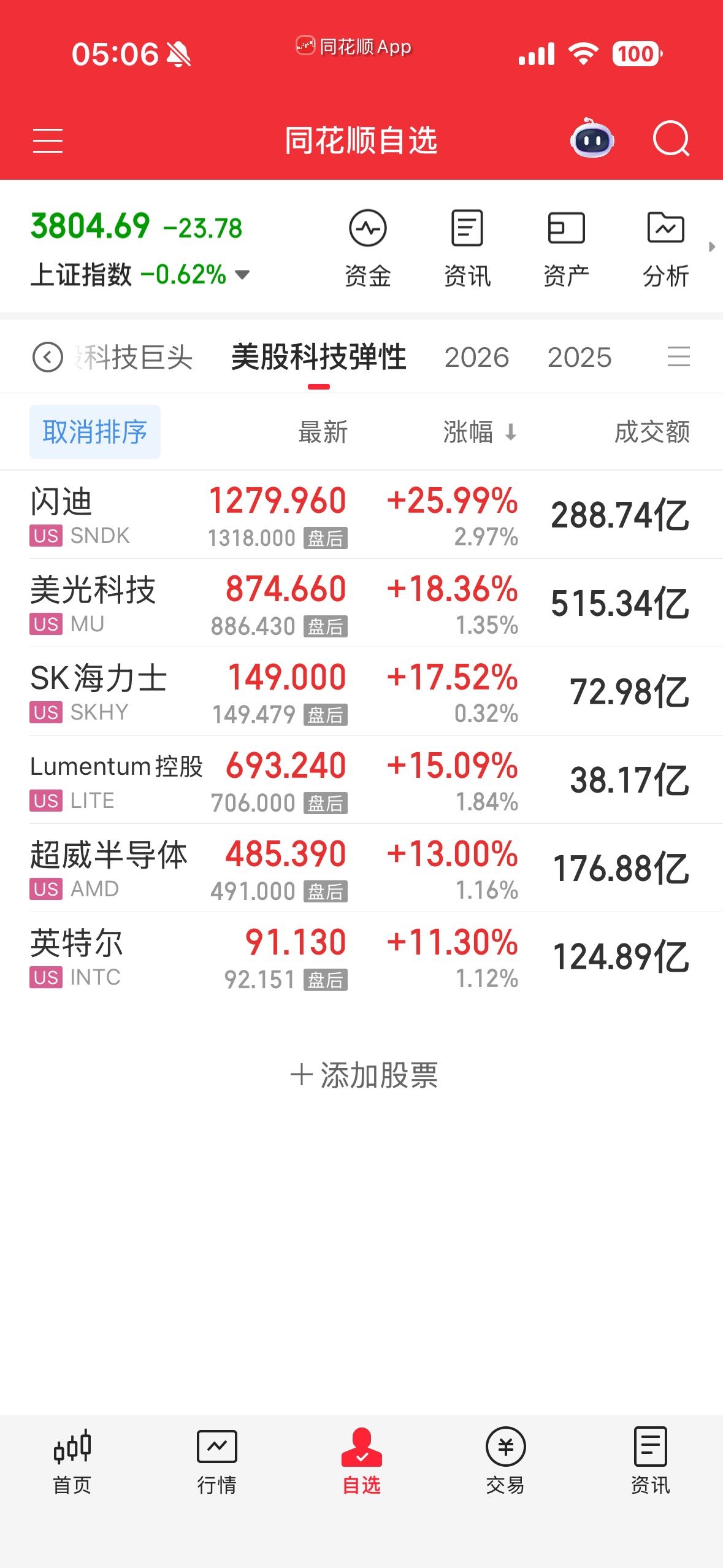Image resolution: width=723 pixels, height=1568 pixels.
Task: Open 美光科技 MU stock details
Action: (361, 603)
